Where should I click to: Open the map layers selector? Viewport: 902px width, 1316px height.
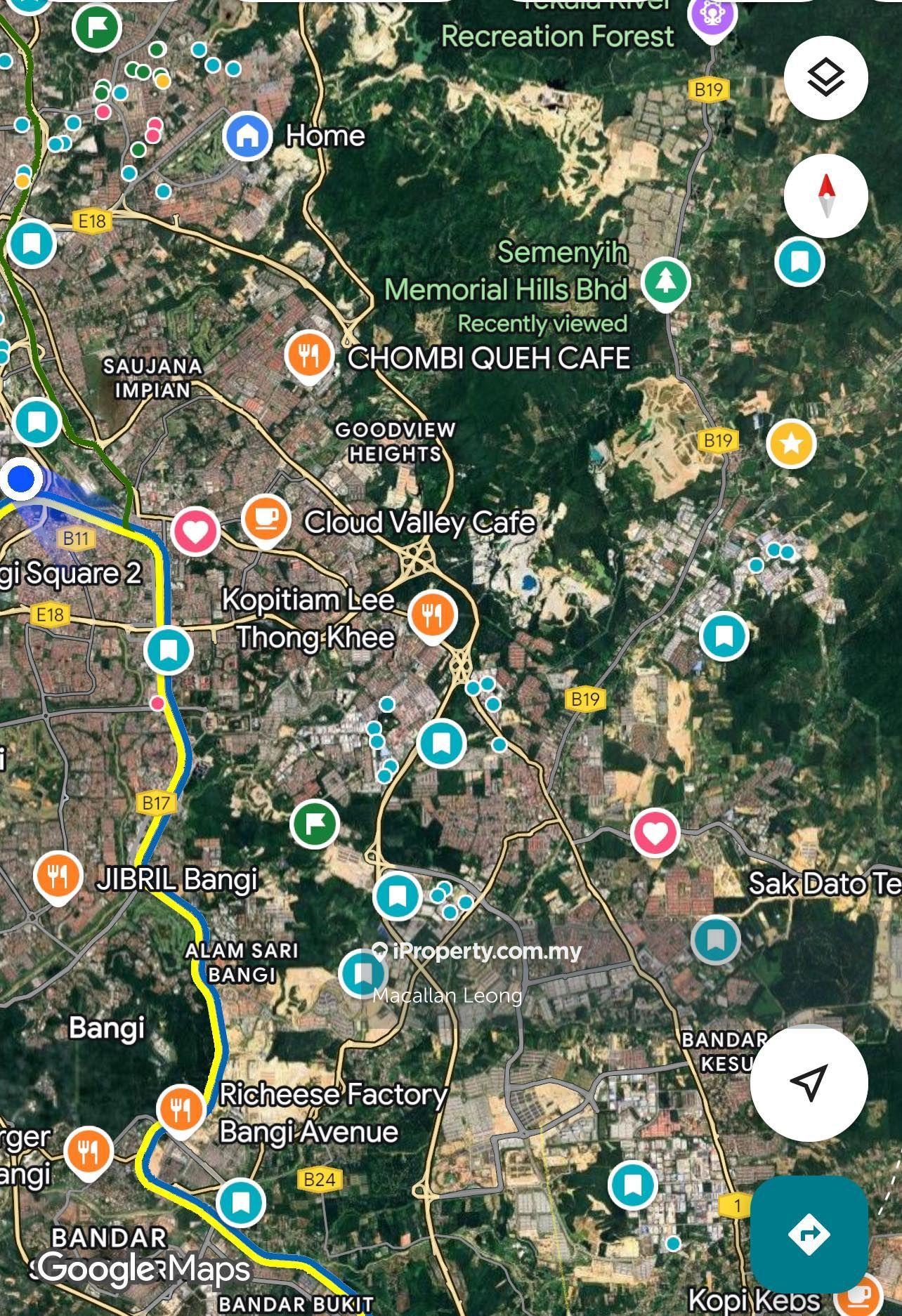(825, 77)
